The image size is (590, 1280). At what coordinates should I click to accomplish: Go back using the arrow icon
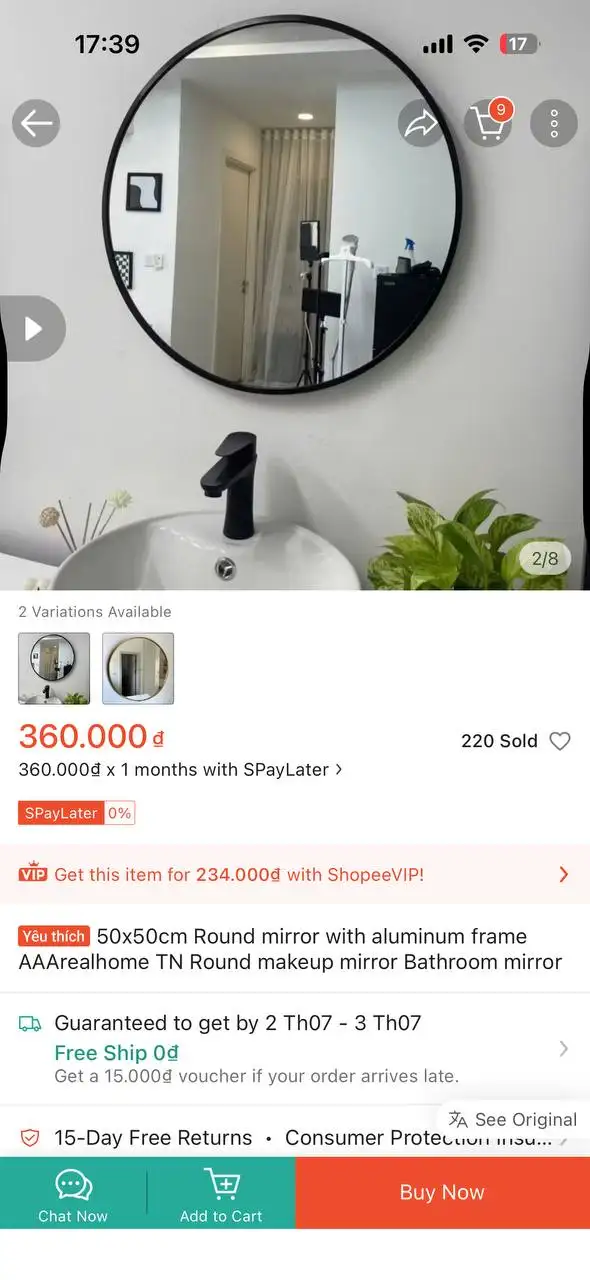coord(36,124)
